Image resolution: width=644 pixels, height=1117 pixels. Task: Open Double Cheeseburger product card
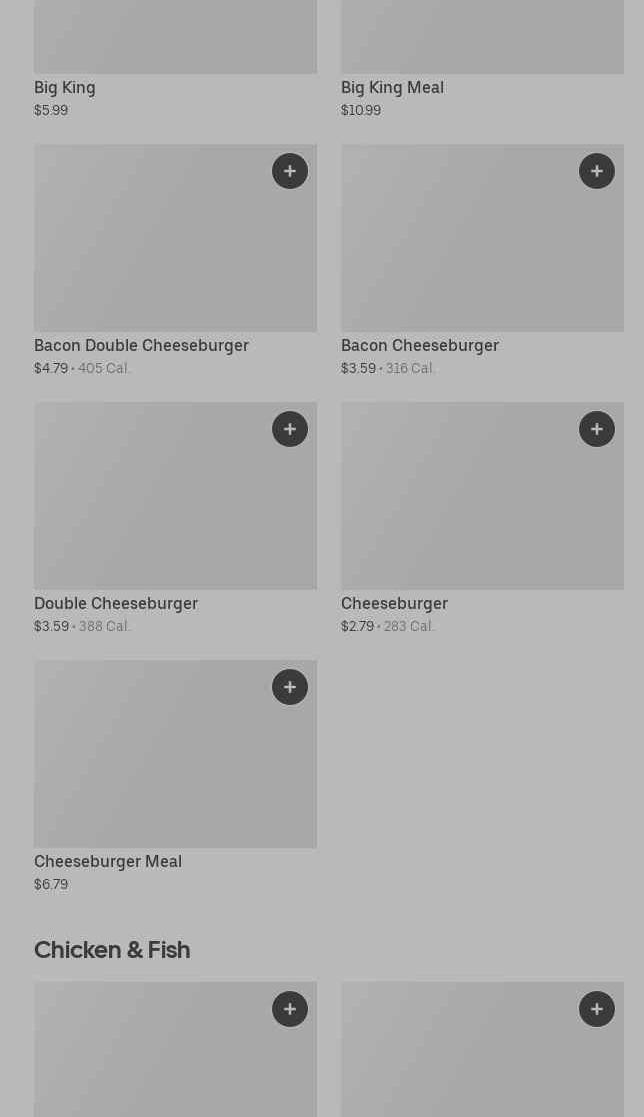pyautogui.click(x=175, y=519)
